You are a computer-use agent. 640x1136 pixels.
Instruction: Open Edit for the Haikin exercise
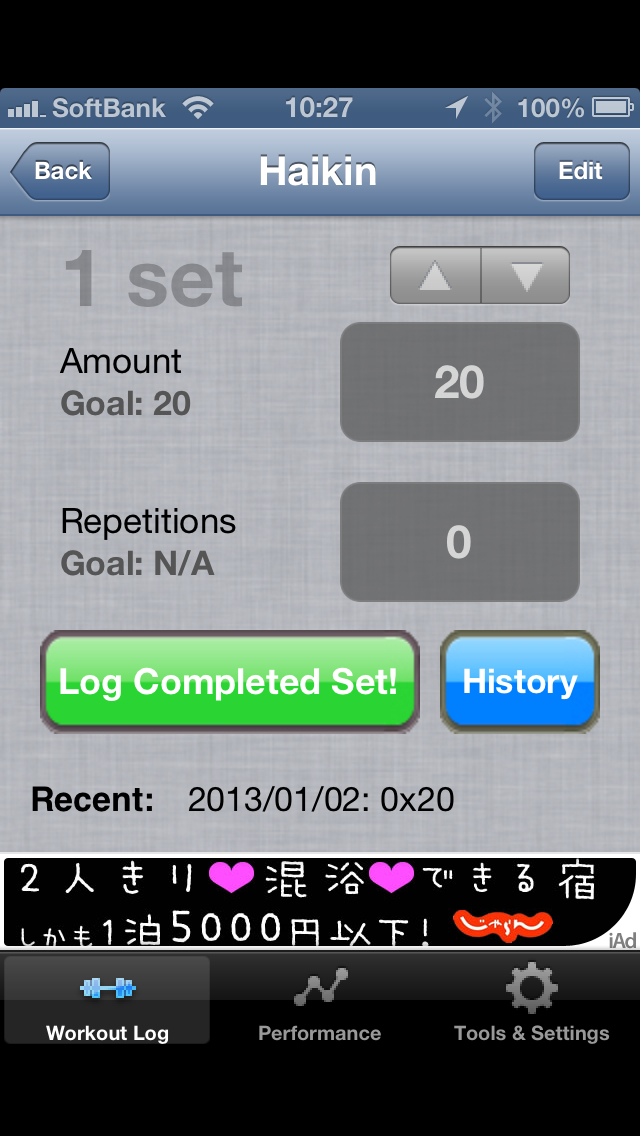pos(580,171)
